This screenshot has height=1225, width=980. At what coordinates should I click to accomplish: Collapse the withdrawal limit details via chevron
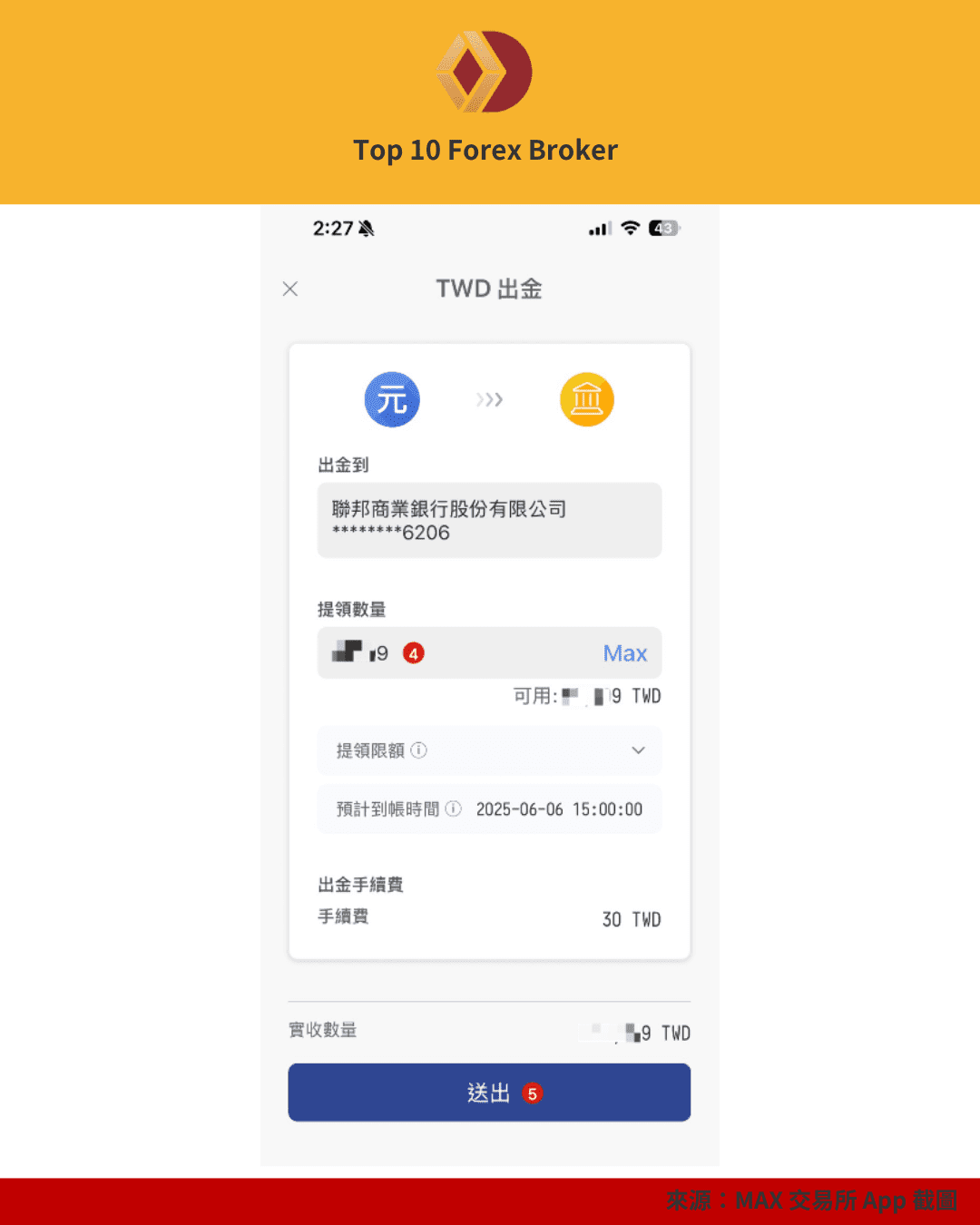pyautogui.click(x=638, y=750)
